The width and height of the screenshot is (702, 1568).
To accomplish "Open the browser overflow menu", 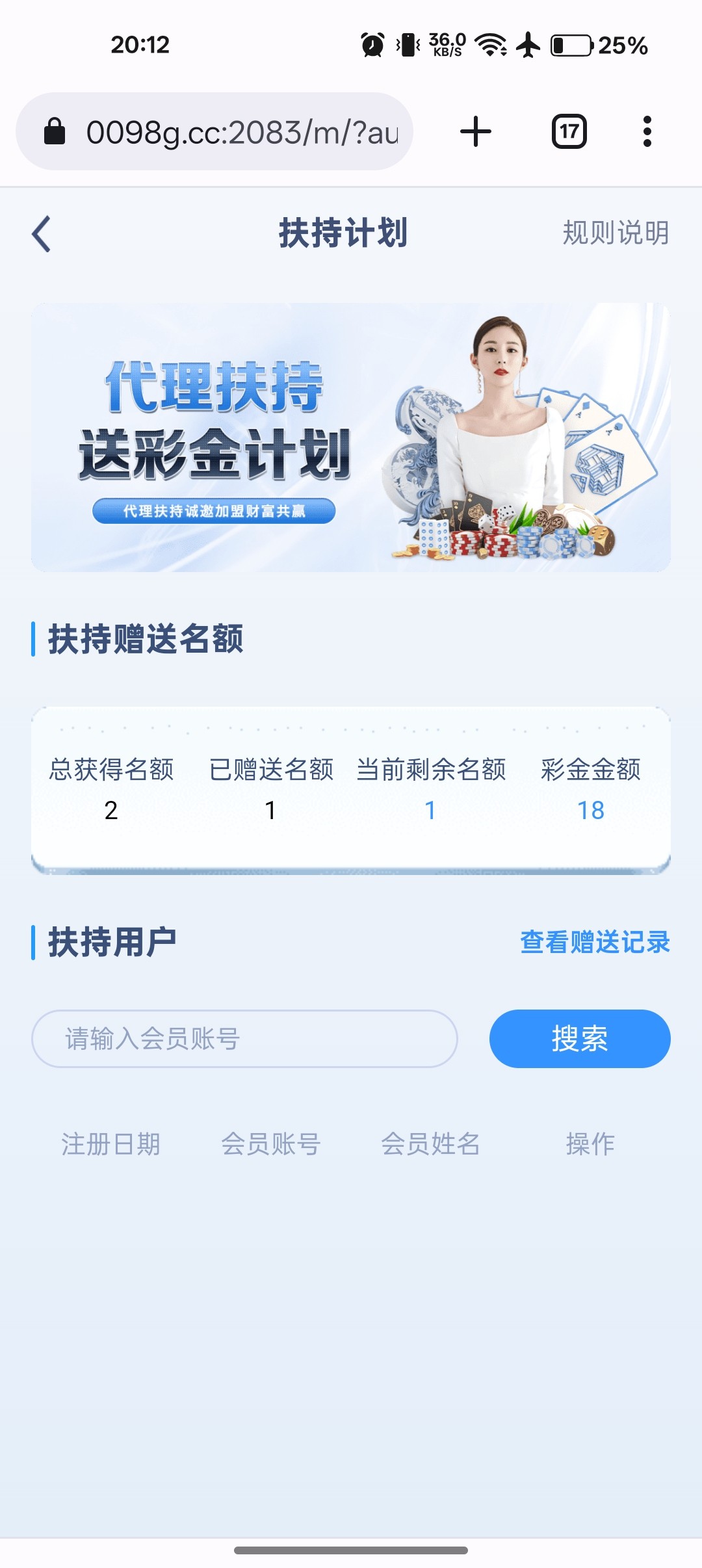I will pyautogui.click(x=647, y=132).
